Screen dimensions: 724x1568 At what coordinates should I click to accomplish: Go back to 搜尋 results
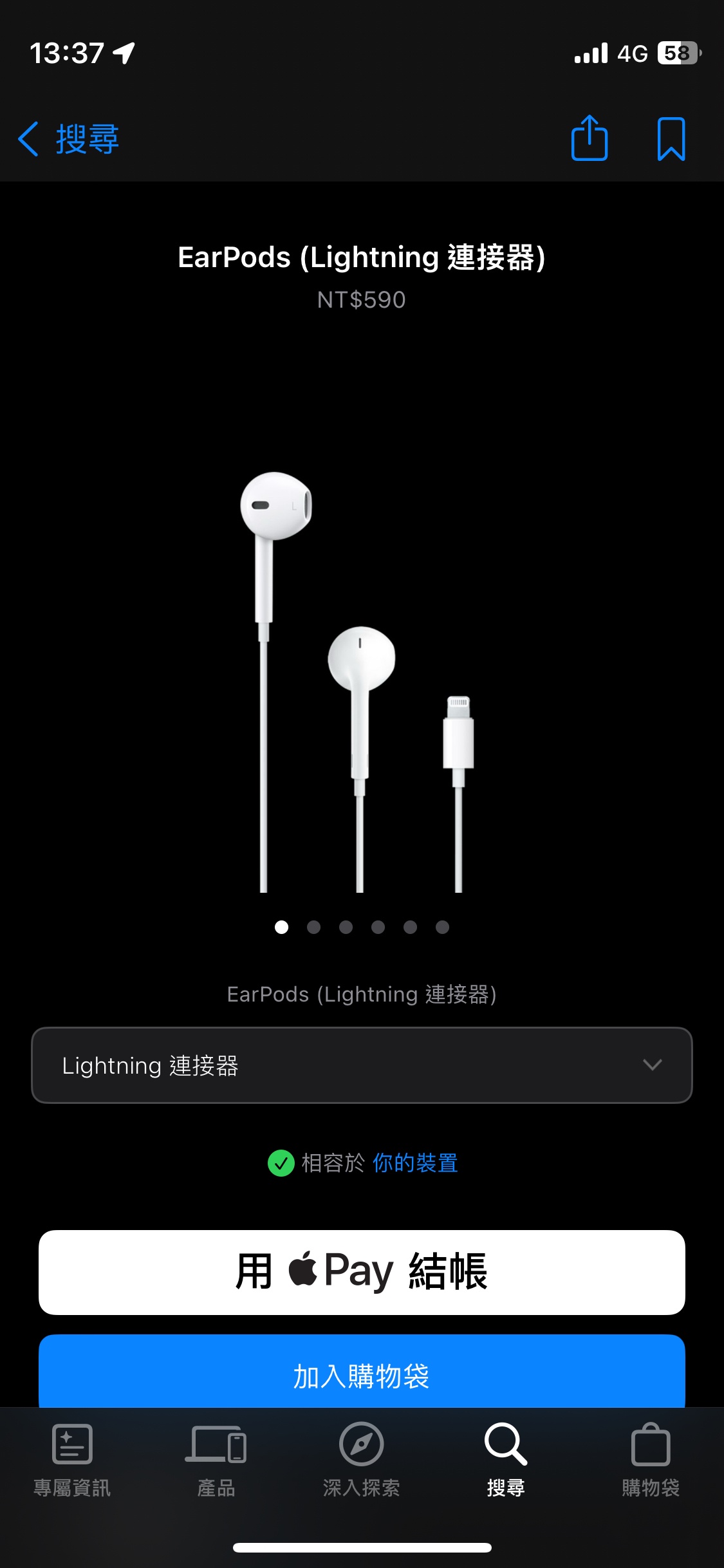(x=68, y=139)
